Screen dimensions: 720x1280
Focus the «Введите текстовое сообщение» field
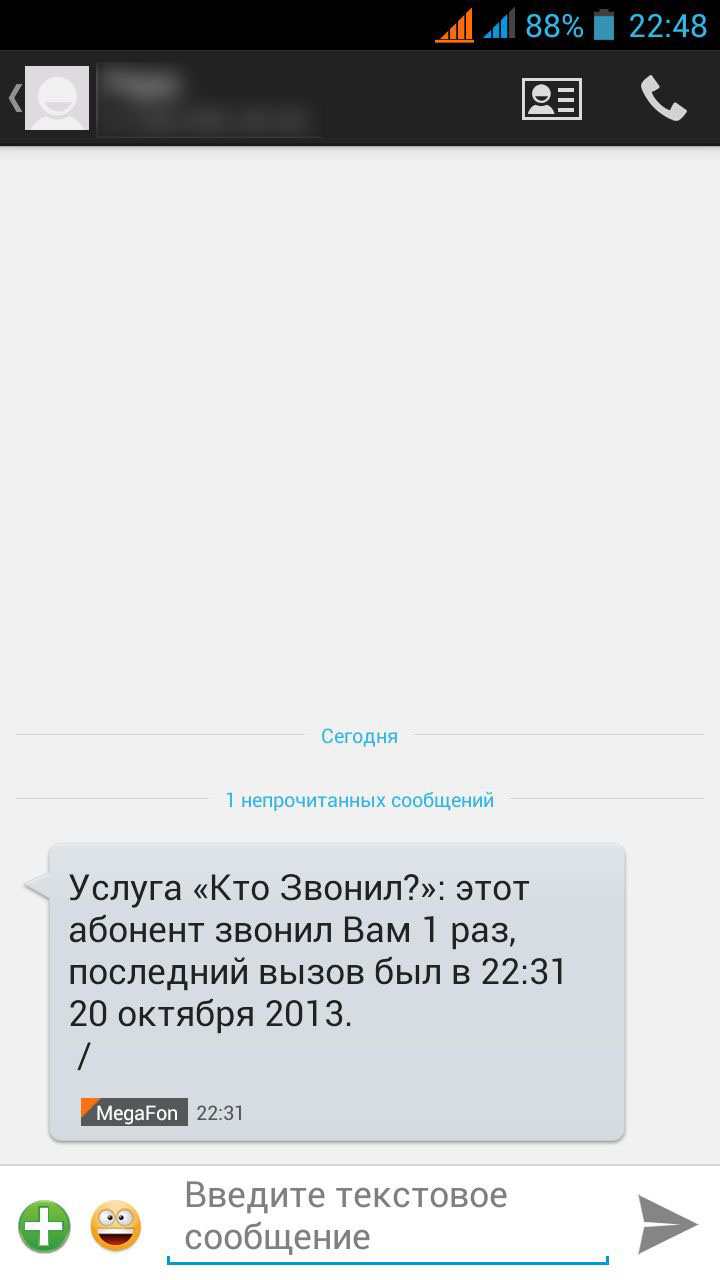click(386, 1217)
